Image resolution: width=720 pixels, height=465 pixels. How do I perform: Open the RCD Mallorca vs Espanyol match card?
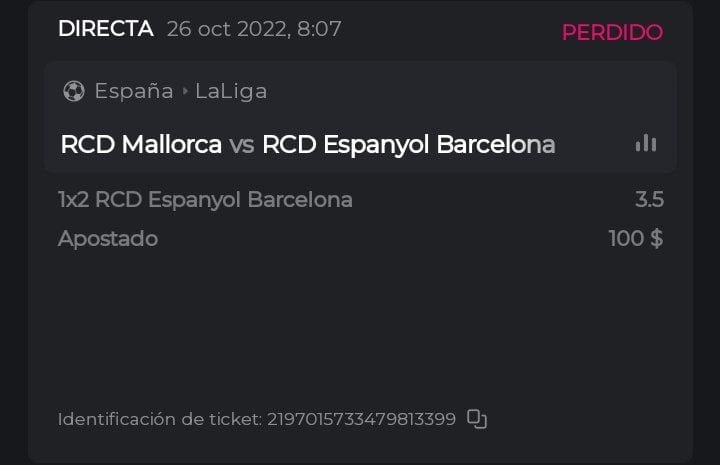point(308,145)
